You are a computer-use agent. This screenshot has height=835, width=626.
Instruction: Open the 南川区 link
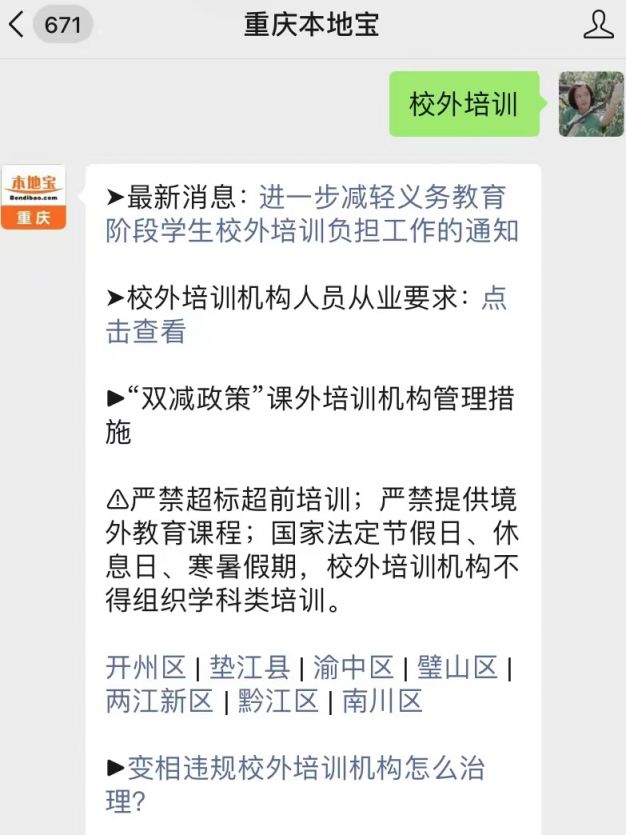pos(382,701)
